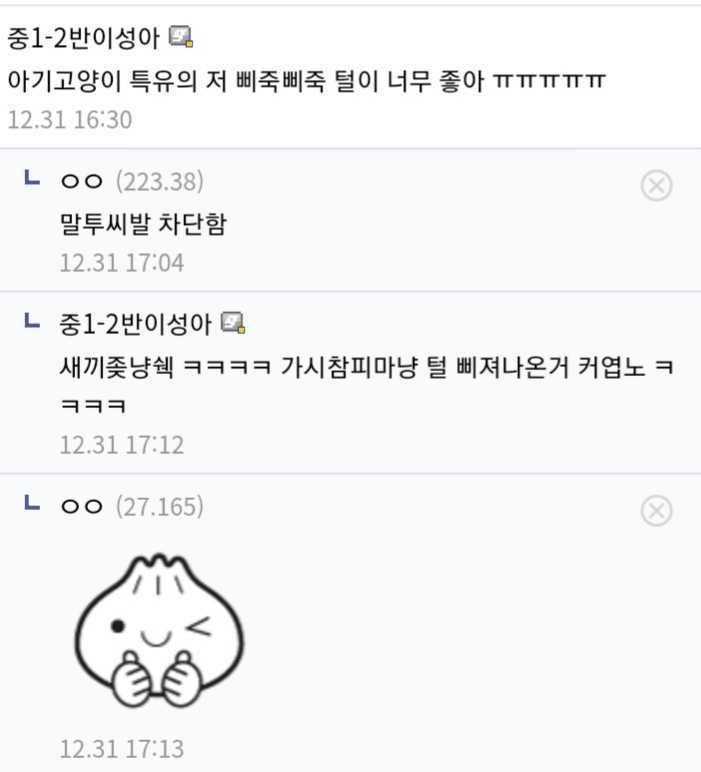The width and height of the screenshot is (701, 772).
Task: Tap the ㅇㅇ (27.165) nickname
Action: [82, 507]
